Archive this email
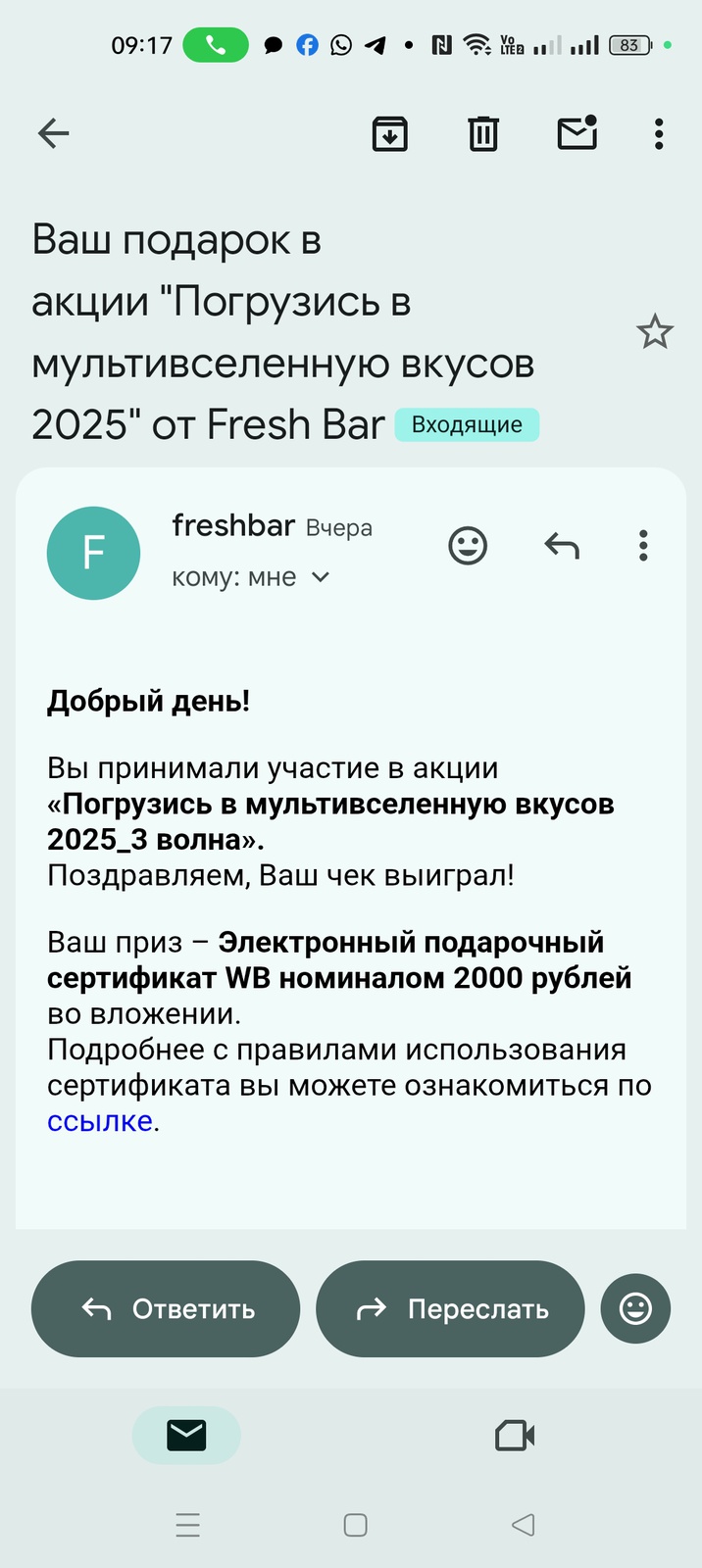Screen dimensions: 702x1568 pos(390,133)
